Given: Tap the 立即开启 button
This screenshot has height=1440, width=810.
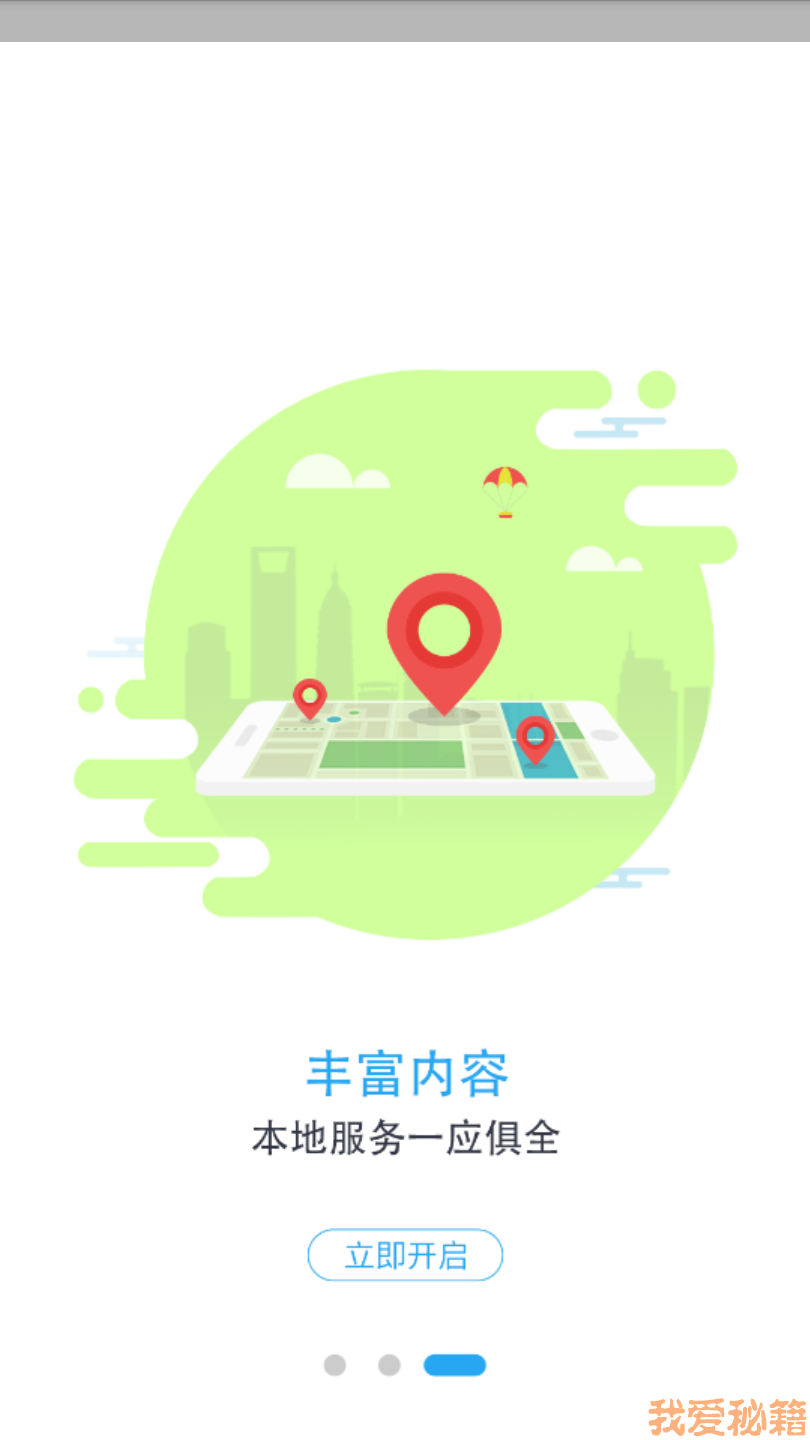Looking at the screenshot, I should 405,1255.
